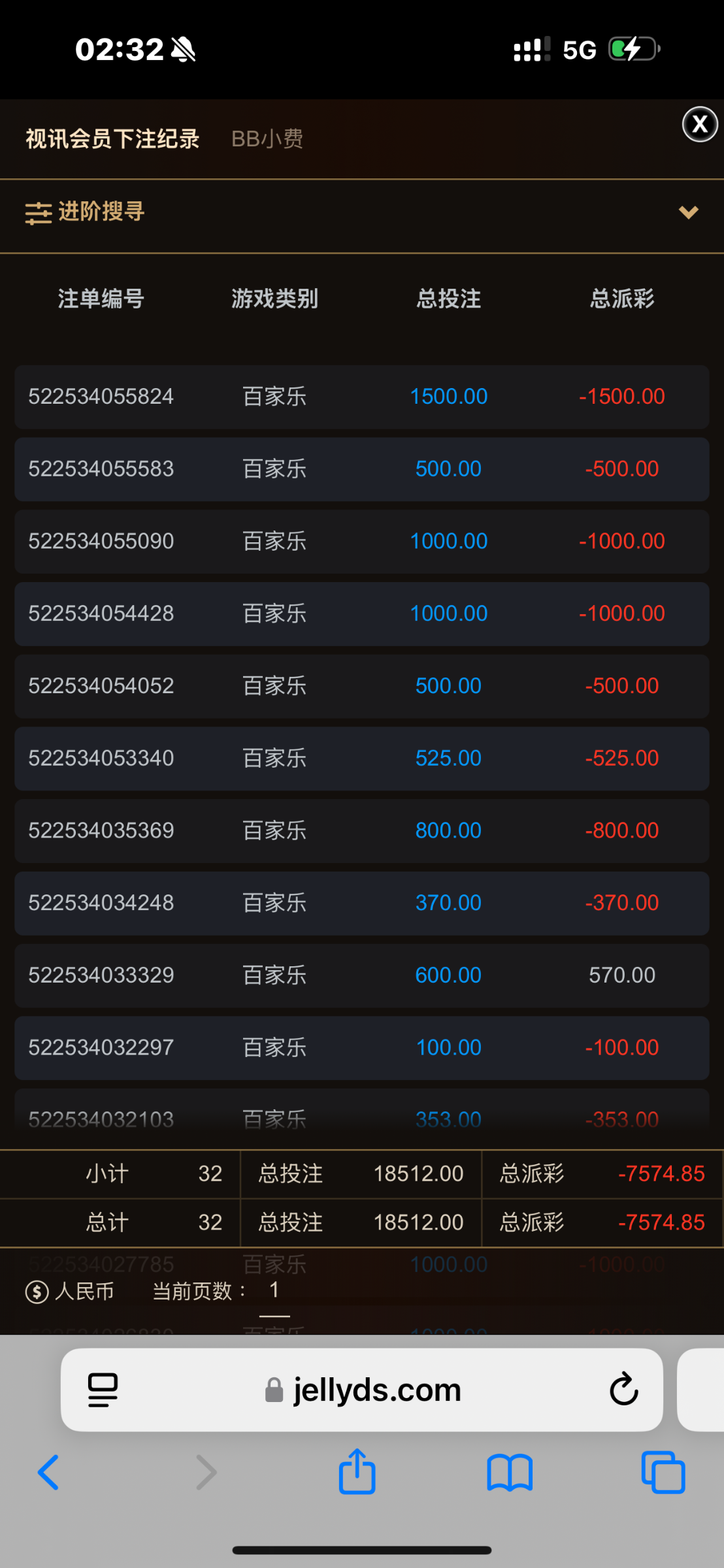Open Safari bookmarks
Screen dimensions: 724x1568
(x=510, y=1473)
